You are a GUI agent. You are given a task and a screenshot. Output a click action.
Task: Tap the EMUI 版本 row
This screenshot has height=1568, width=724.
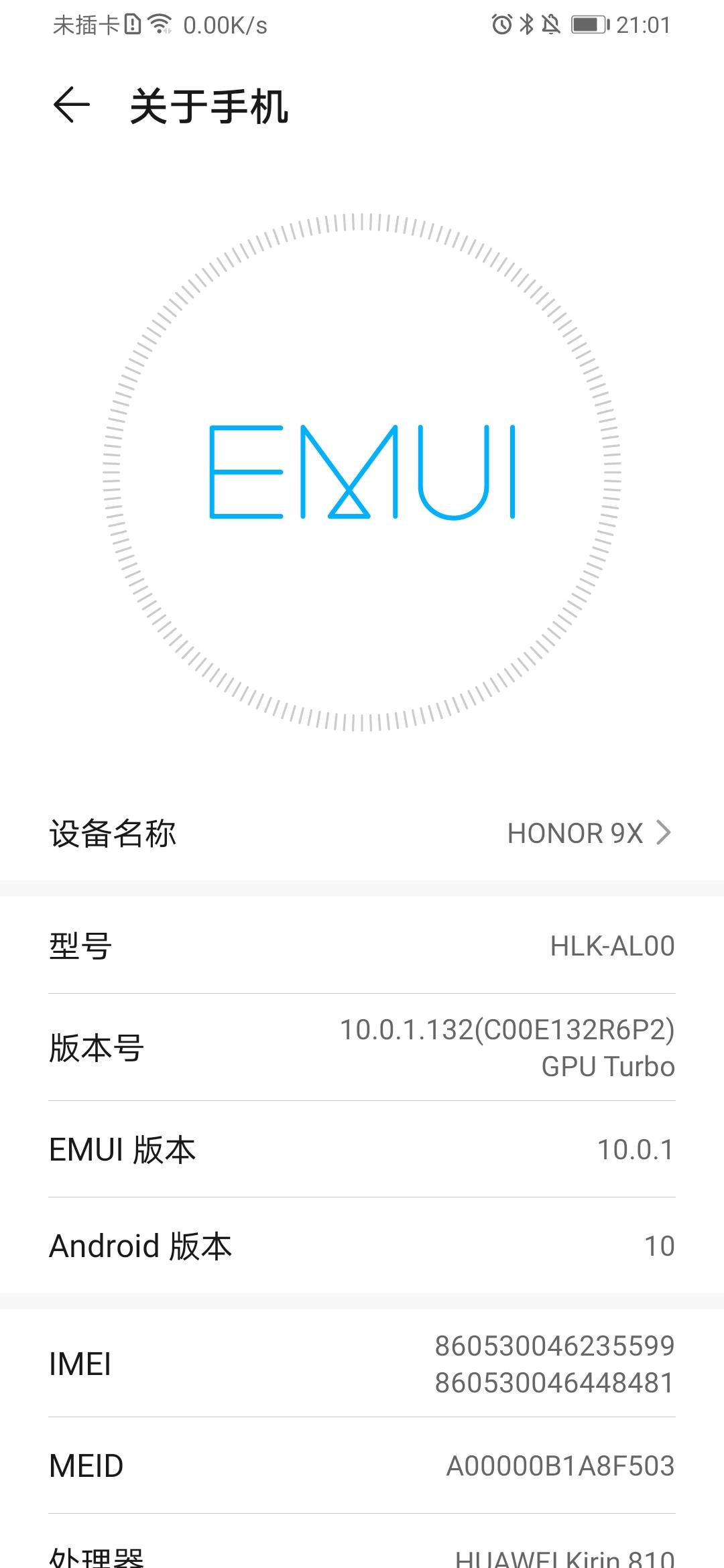point(362,1149)
